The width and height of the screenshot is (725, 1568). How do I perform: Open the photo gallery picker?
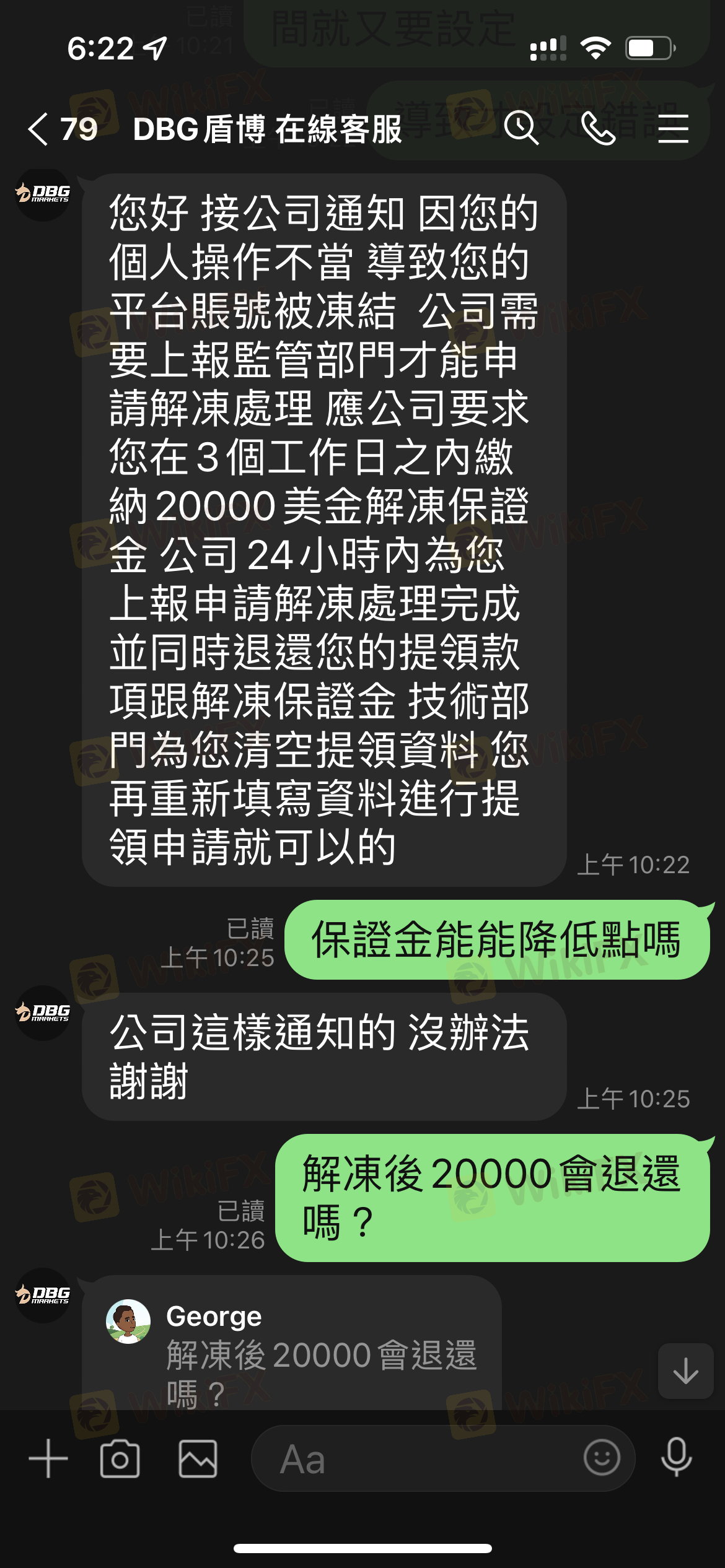(x=198, y=1458)
